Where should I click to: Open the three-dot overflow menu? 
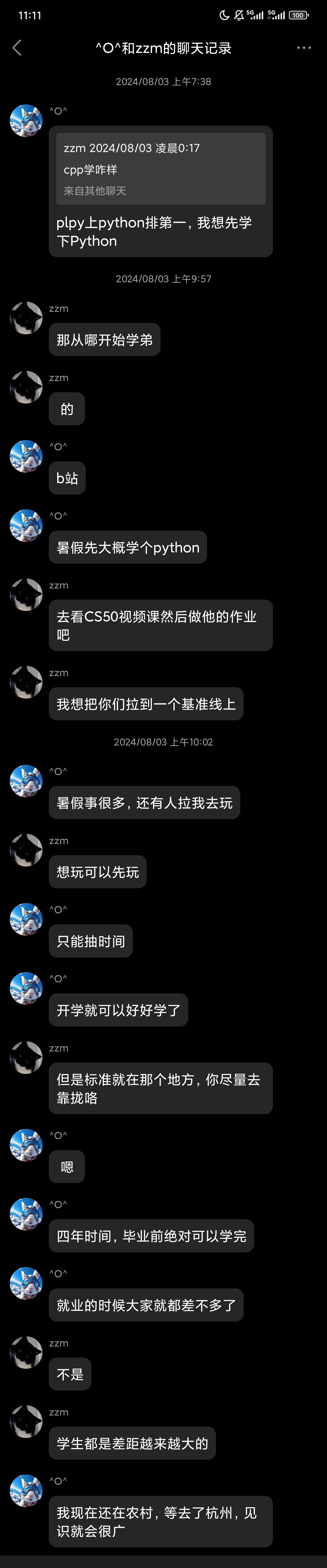(303, 48)
